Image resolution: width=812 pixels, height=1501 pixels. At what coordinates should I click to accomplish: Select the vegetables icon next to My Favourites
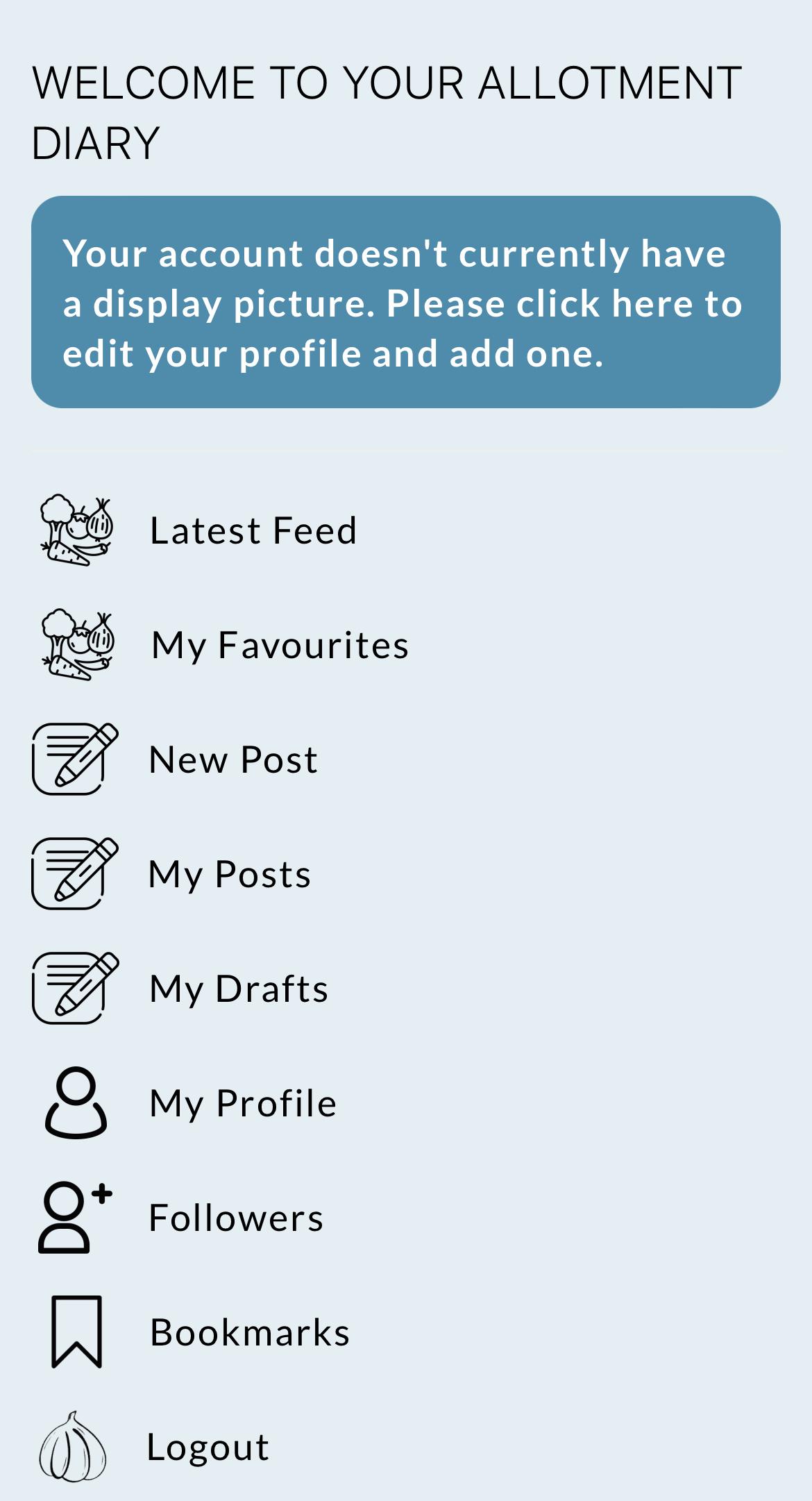point(73,646)
